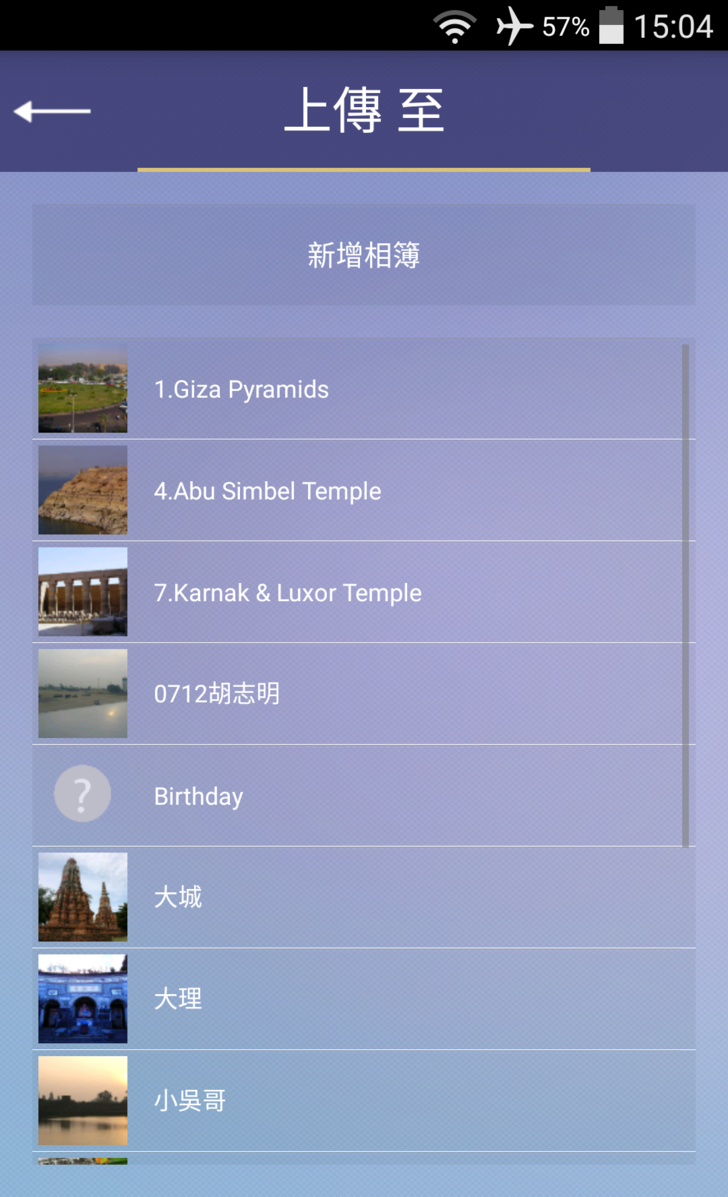Select the 小吳哥 album

click(363, 1101)
